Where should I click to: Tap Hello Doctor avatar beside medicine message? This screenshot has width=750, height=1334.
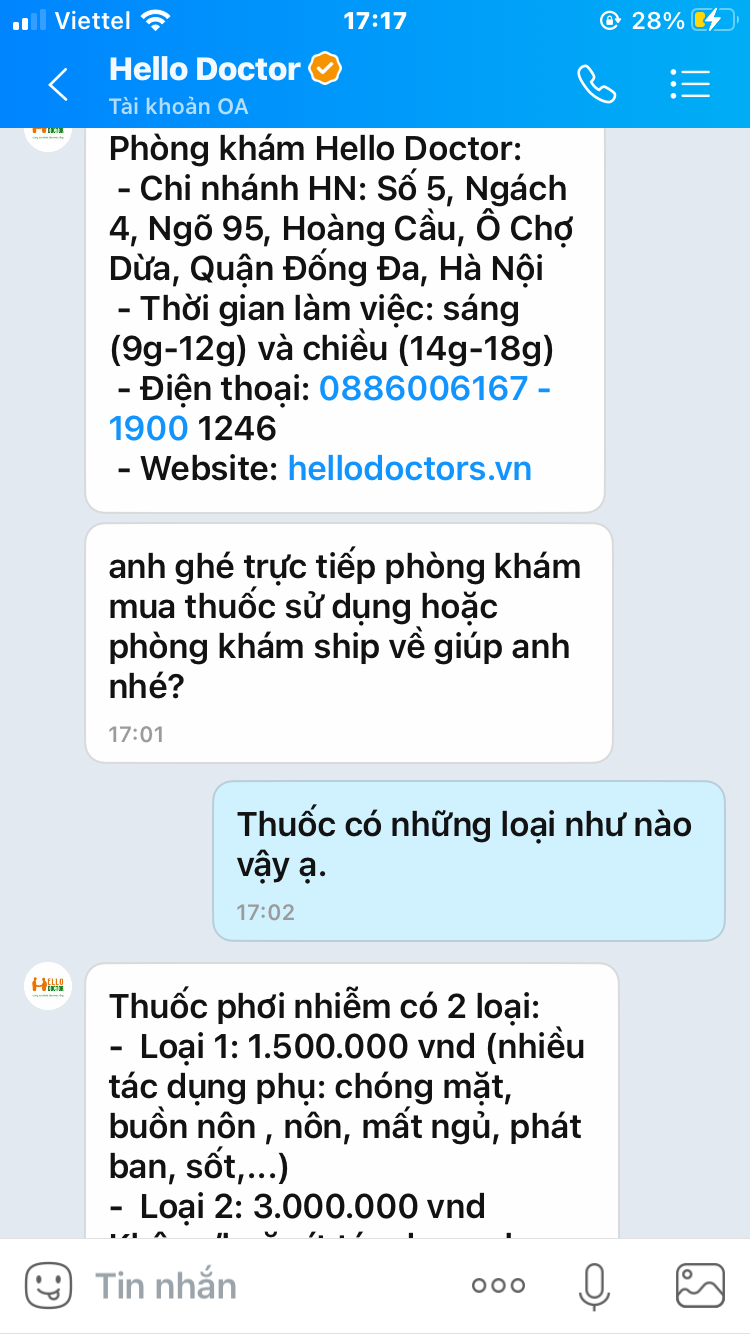[48, 988]
